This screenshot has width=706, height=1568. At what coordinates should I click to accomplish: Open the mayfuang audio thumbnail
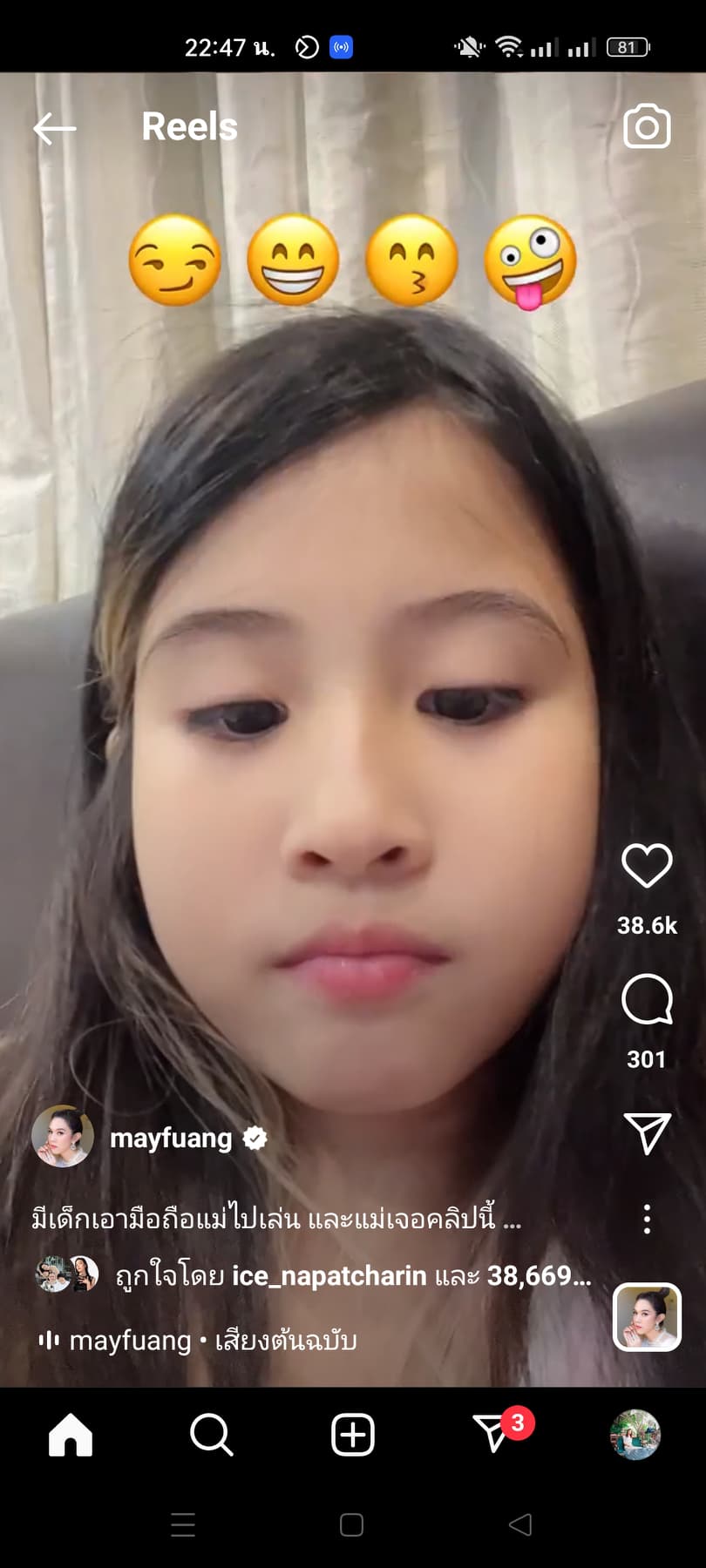tap(647, 1316)
